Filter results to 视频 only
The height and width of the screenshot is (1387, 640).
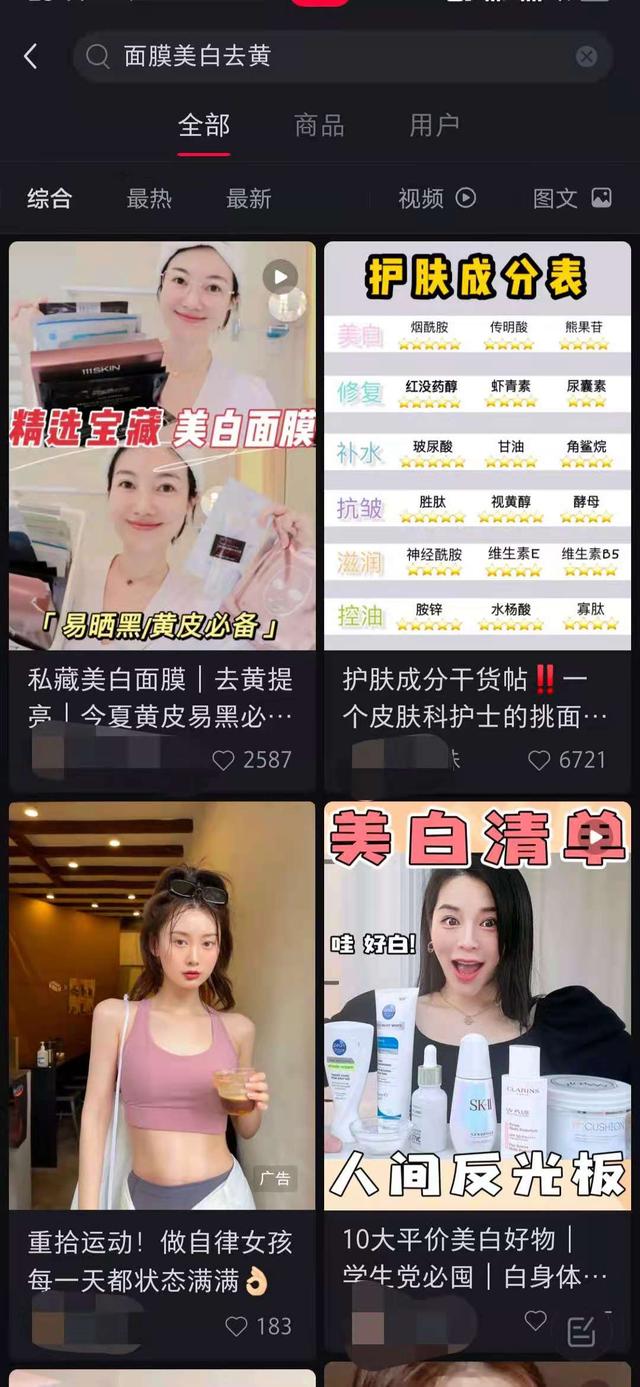pyautogui.click(x=436, y=198)
